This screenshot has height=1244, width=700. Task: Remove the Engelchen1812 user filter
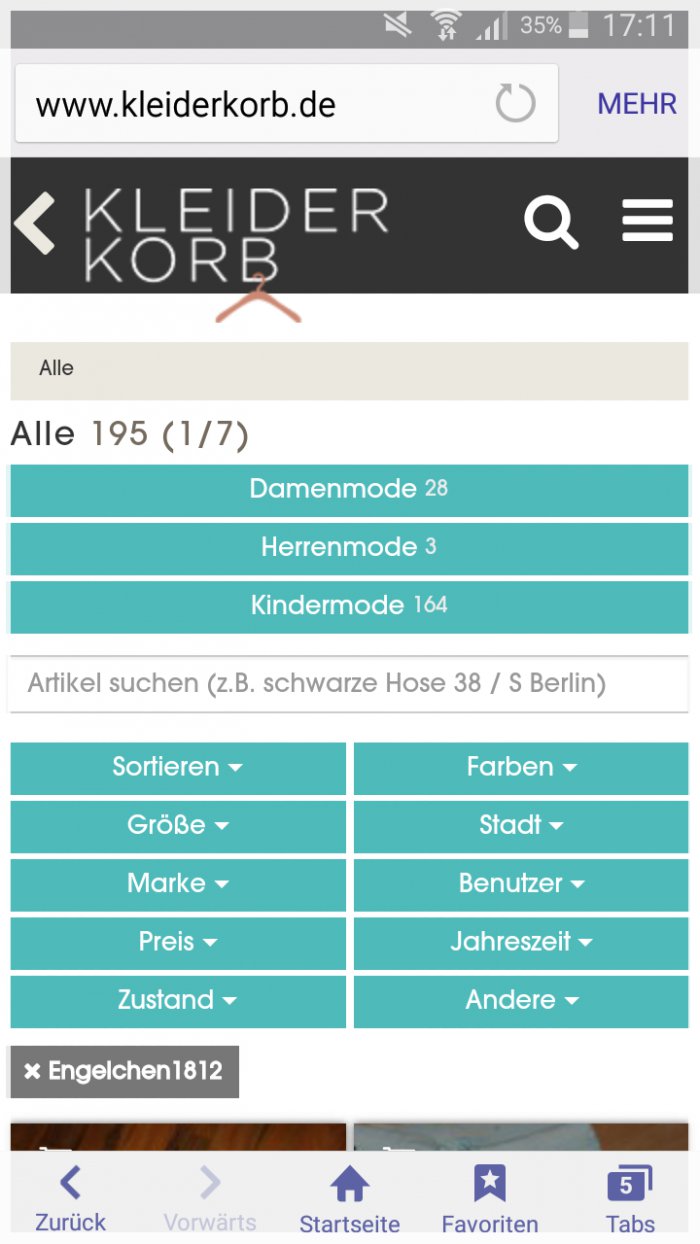tap(33, 1072)
